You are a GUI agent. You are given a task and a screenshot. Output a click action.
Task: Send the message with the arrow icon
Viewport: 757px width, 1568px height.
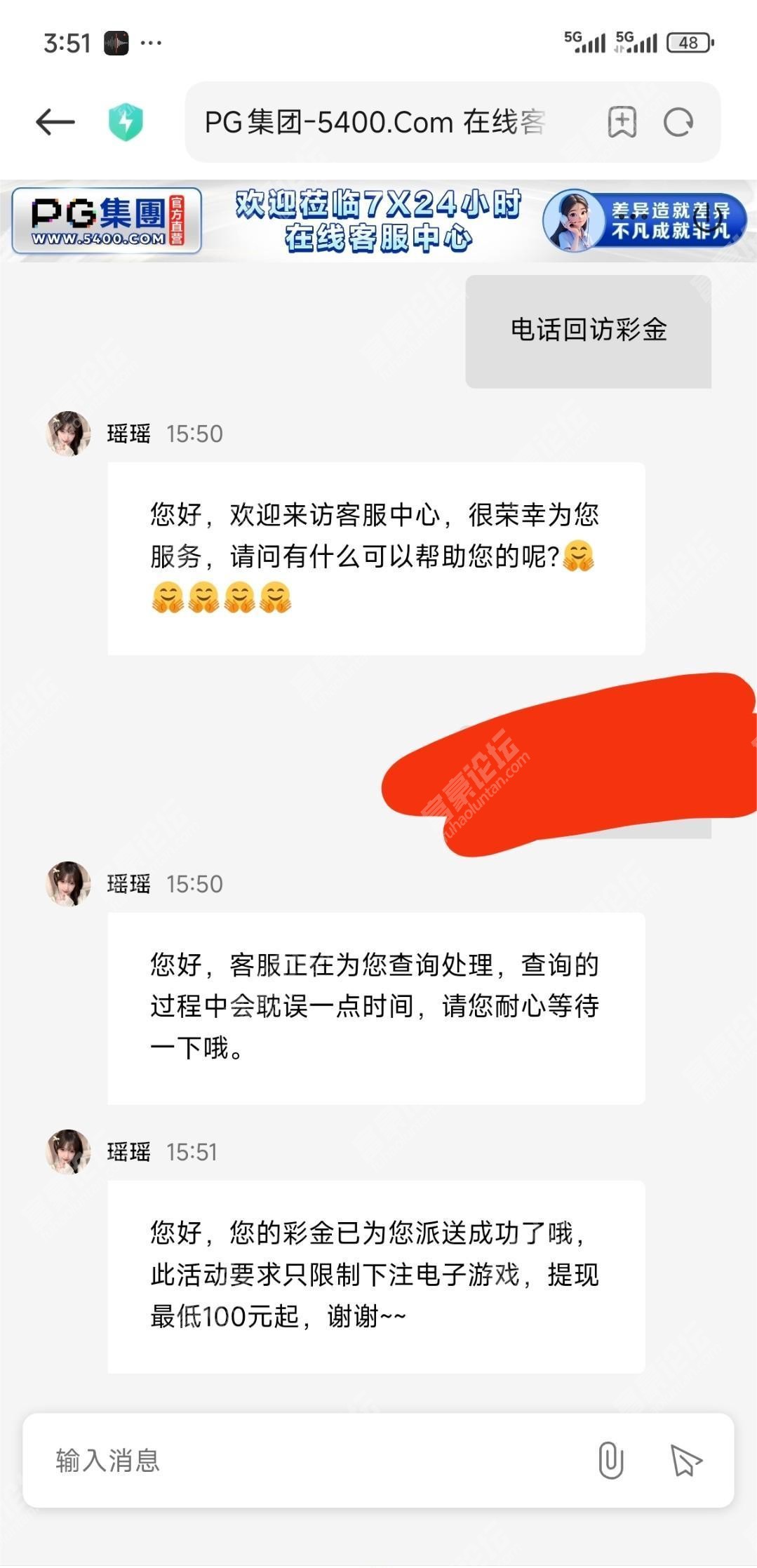pyautogui.click(x=685, y=1460)
